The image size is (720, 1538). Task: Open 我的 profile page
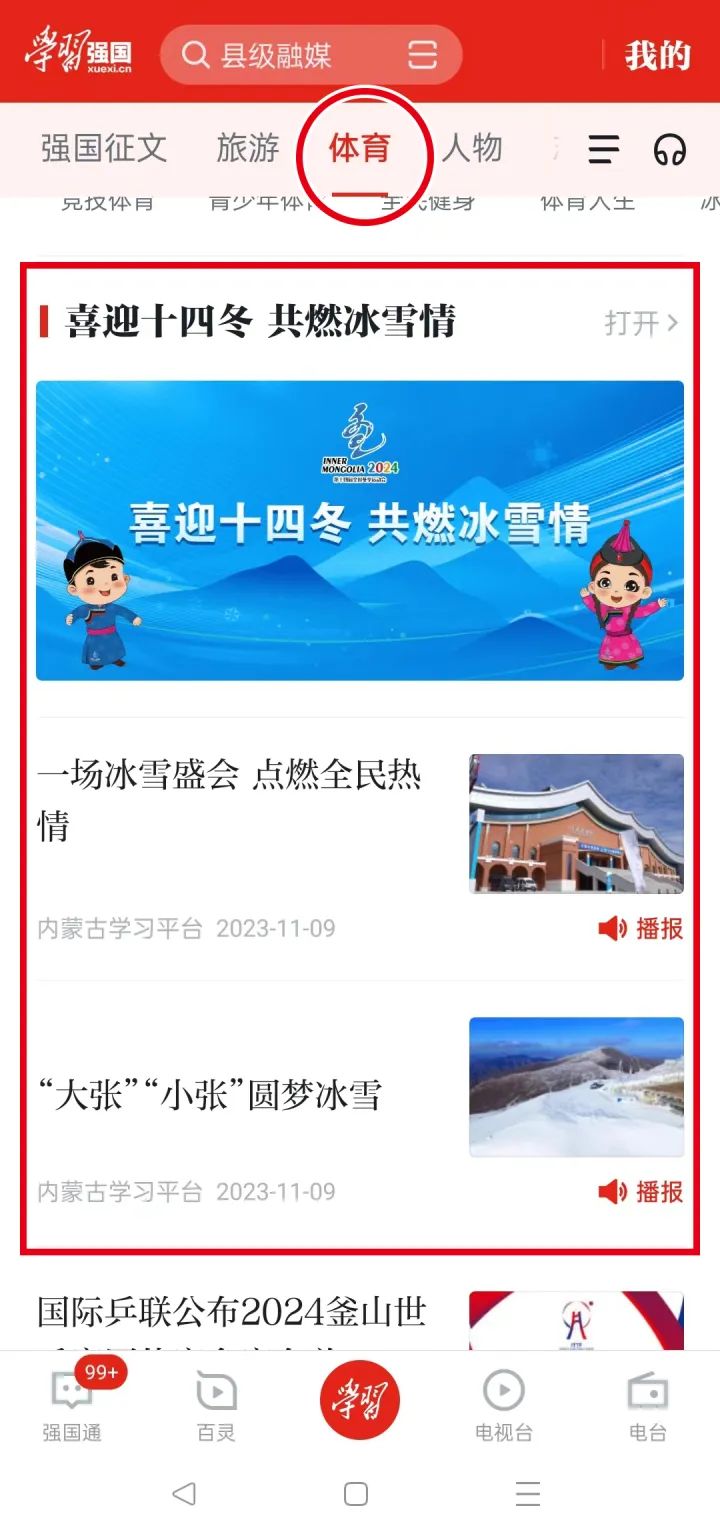pos(657,55)
